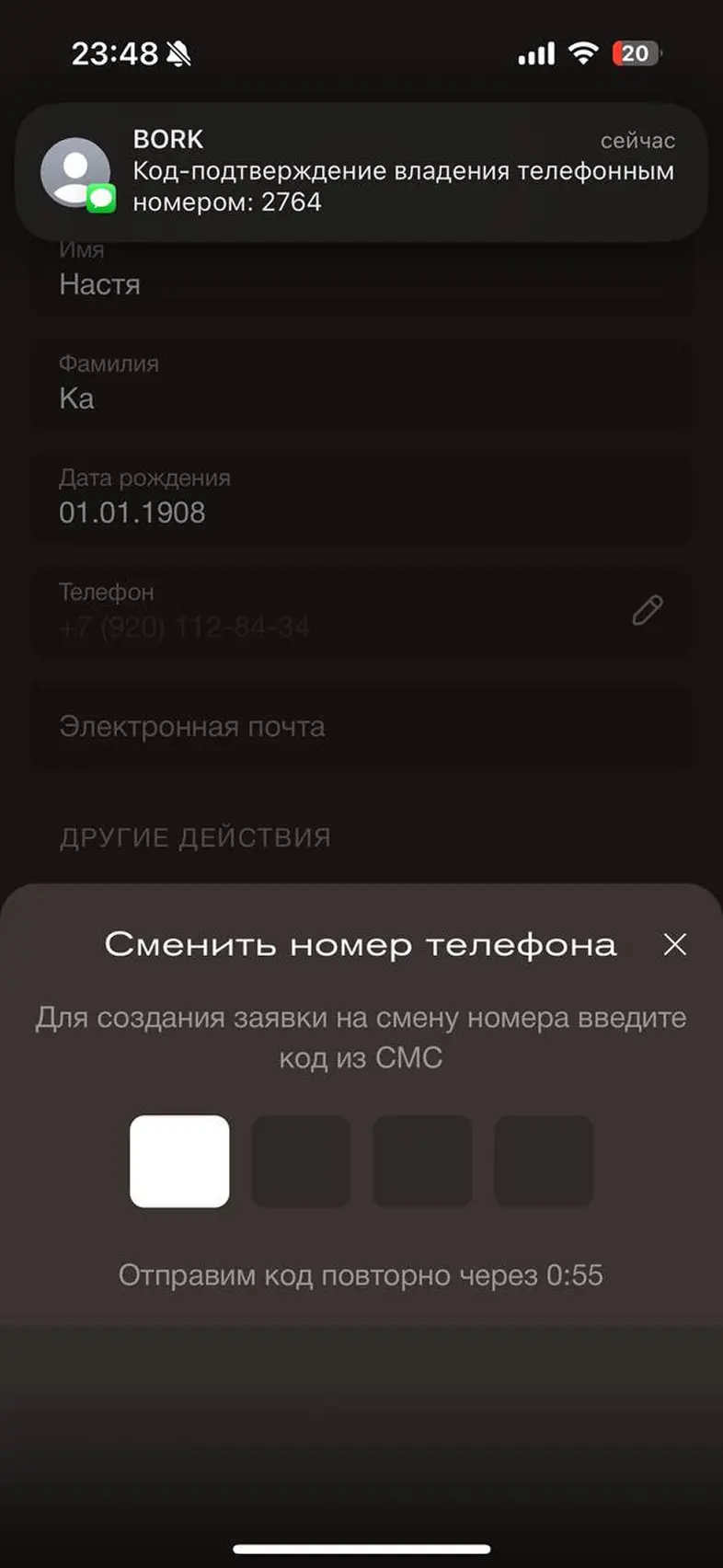Close the change phone number sheet
The width and height of the screenshot is (723, 1568).
(675, 944)
